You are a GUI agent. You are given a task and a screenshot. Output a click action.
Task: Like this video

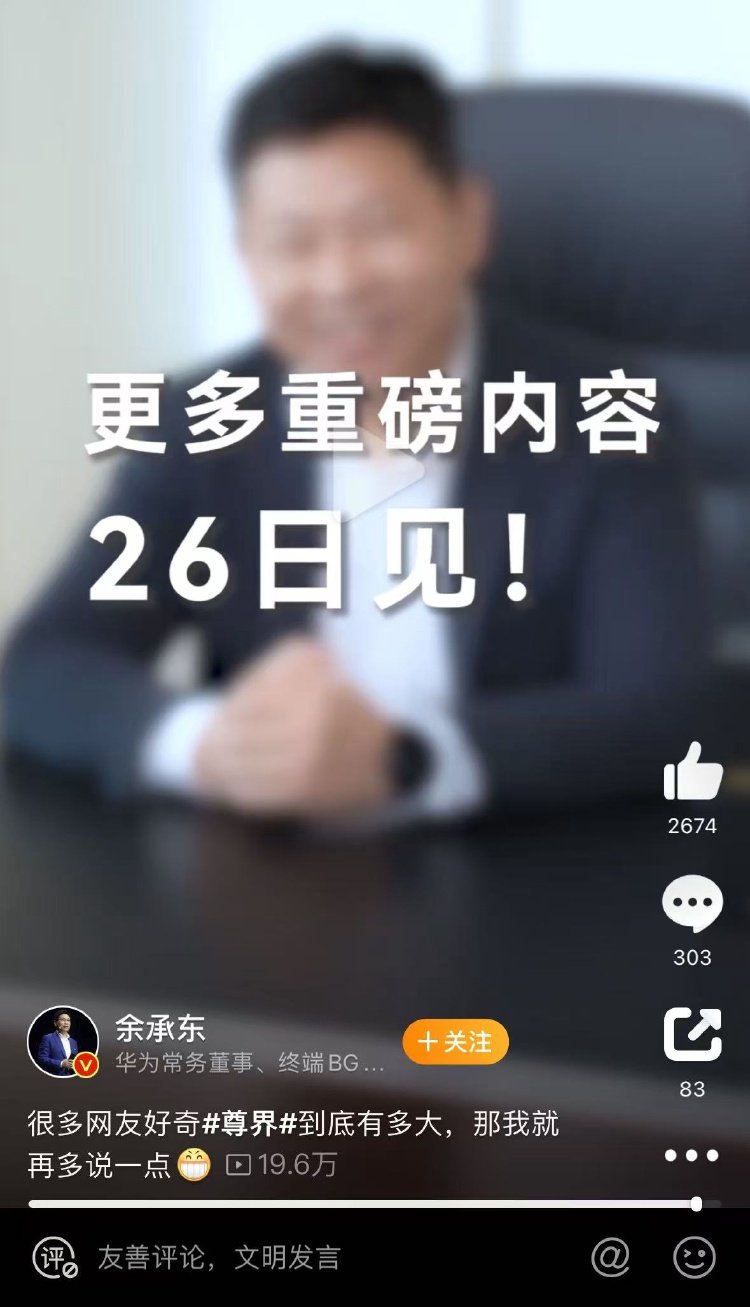click(692, 772)
